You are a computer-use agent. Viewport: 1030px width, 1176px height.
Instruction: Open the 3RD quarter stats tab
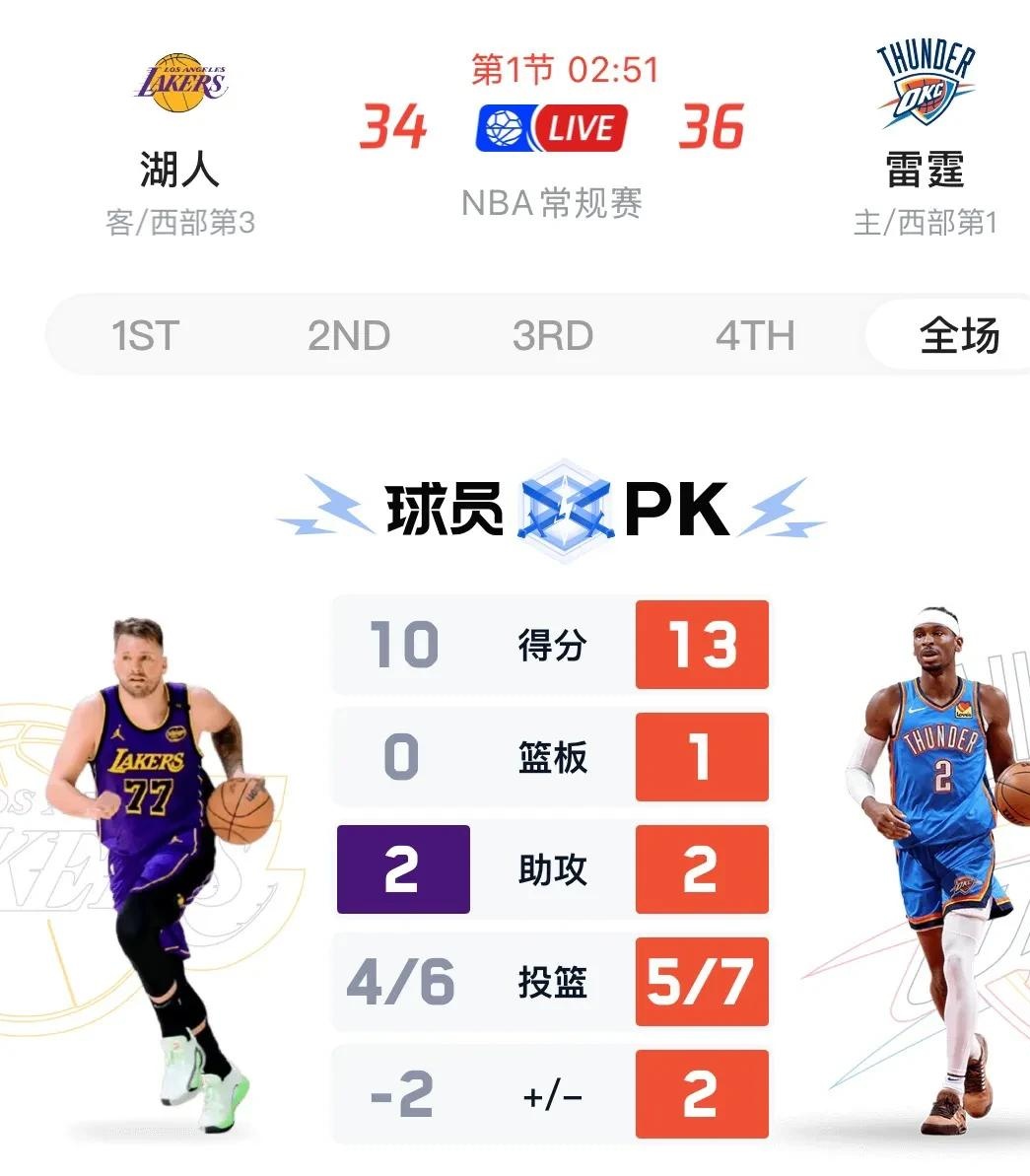tap(552, 335)
